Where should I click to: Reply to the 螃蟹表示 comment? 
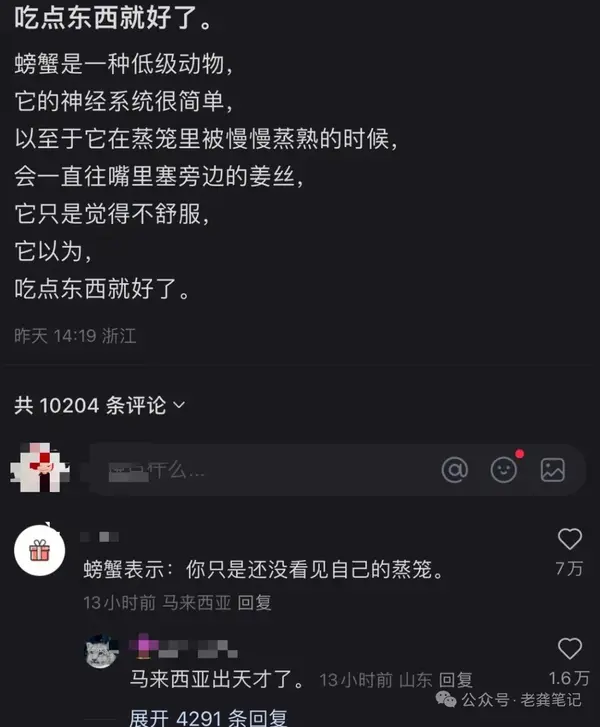point(256,603)
